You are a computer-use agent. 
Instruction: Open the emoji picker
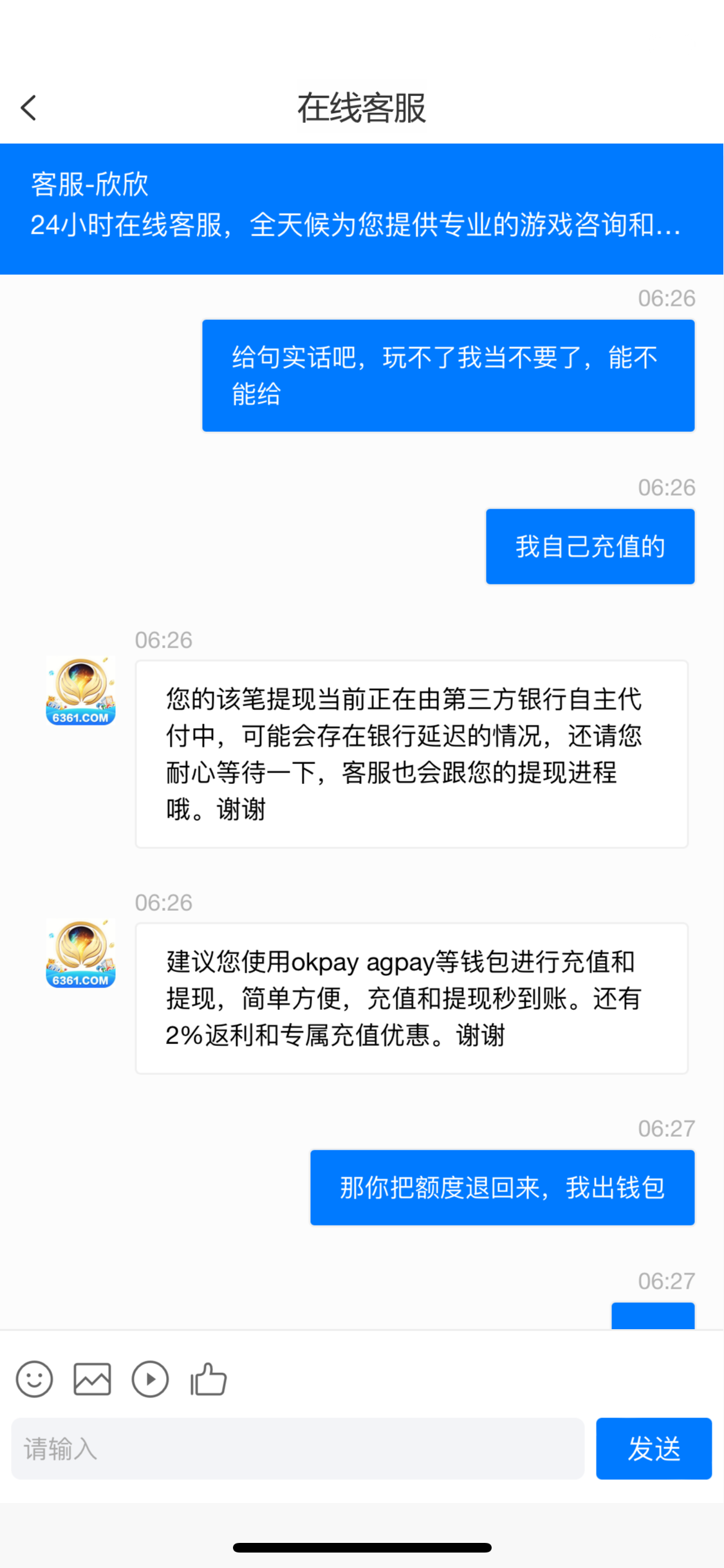pyautogui.click(x=35, y=1379)
